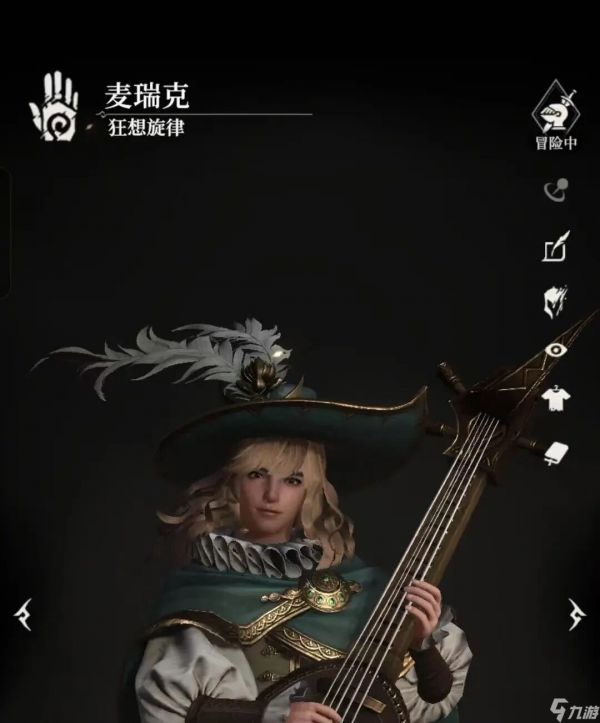Open the outfit shirt icon

click(x=556, y=401)
